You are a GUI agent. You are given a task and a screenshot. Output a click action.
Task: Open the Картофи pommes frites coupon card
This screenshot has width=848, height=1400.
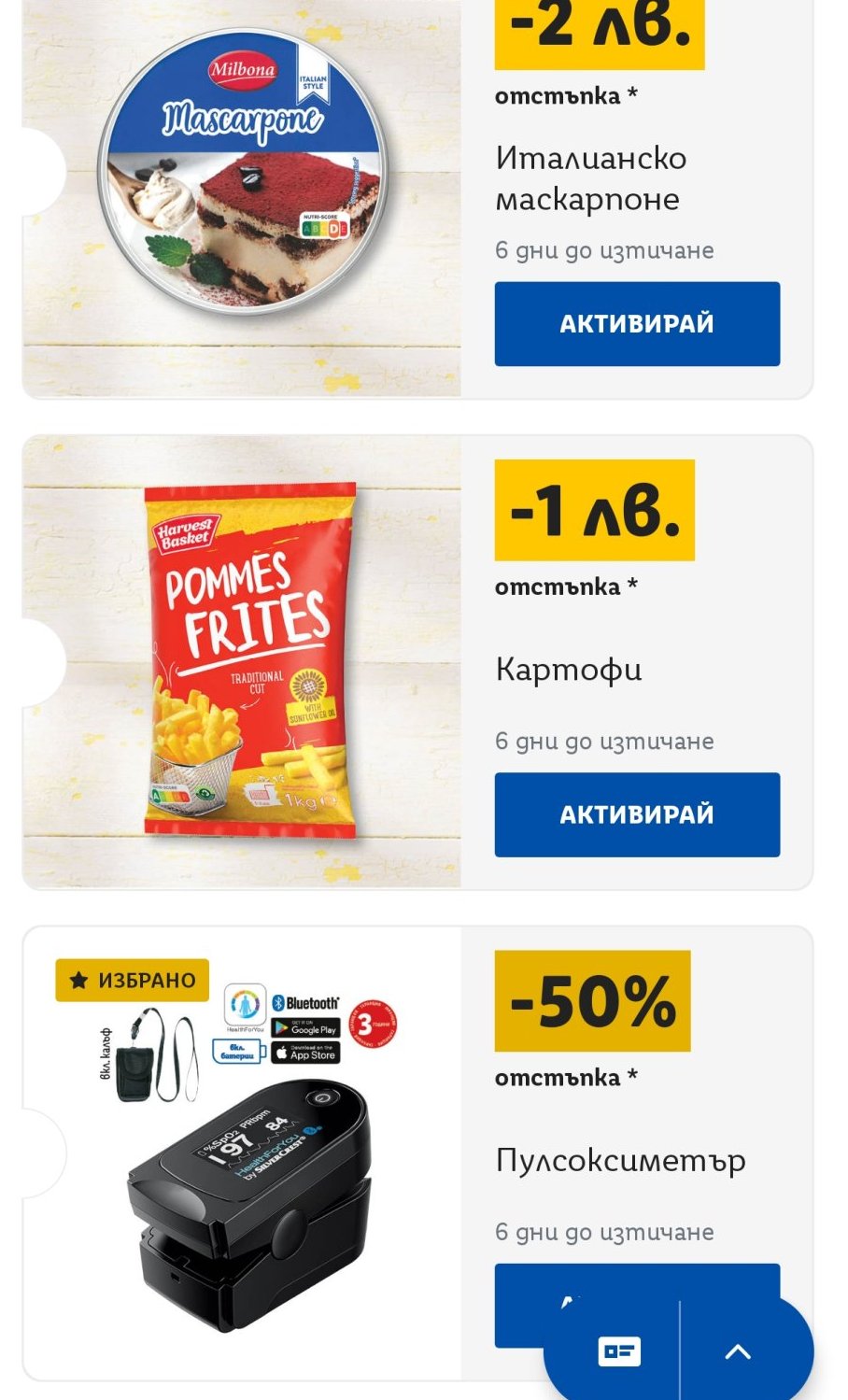point(241,661)
